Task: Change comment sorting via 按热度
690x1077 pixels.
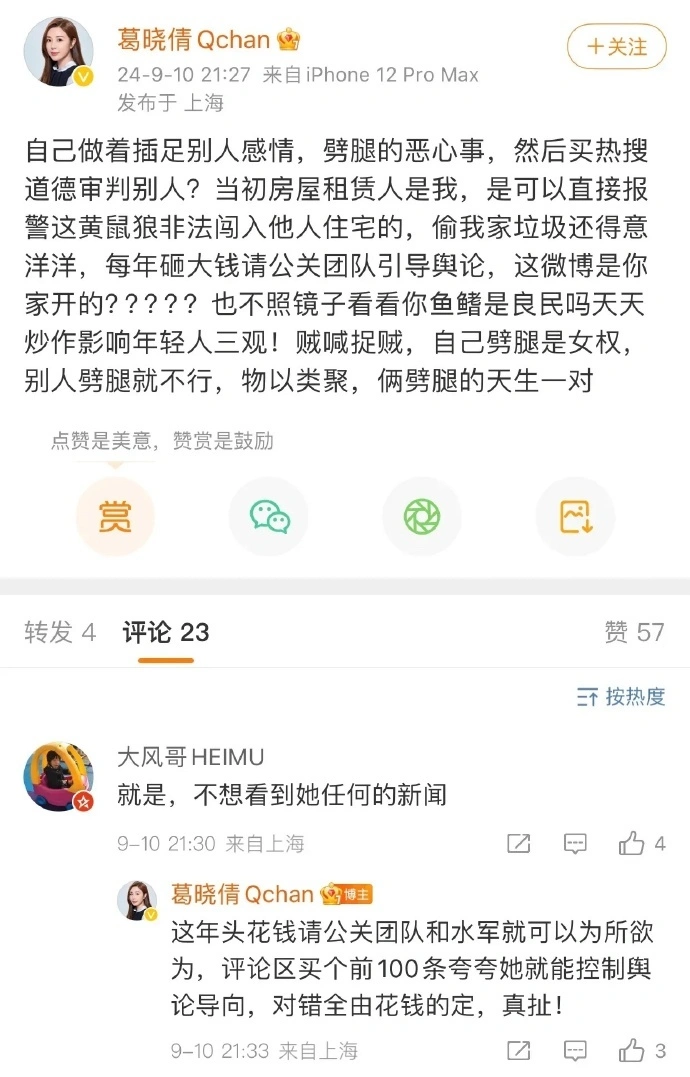Action: 621,697
